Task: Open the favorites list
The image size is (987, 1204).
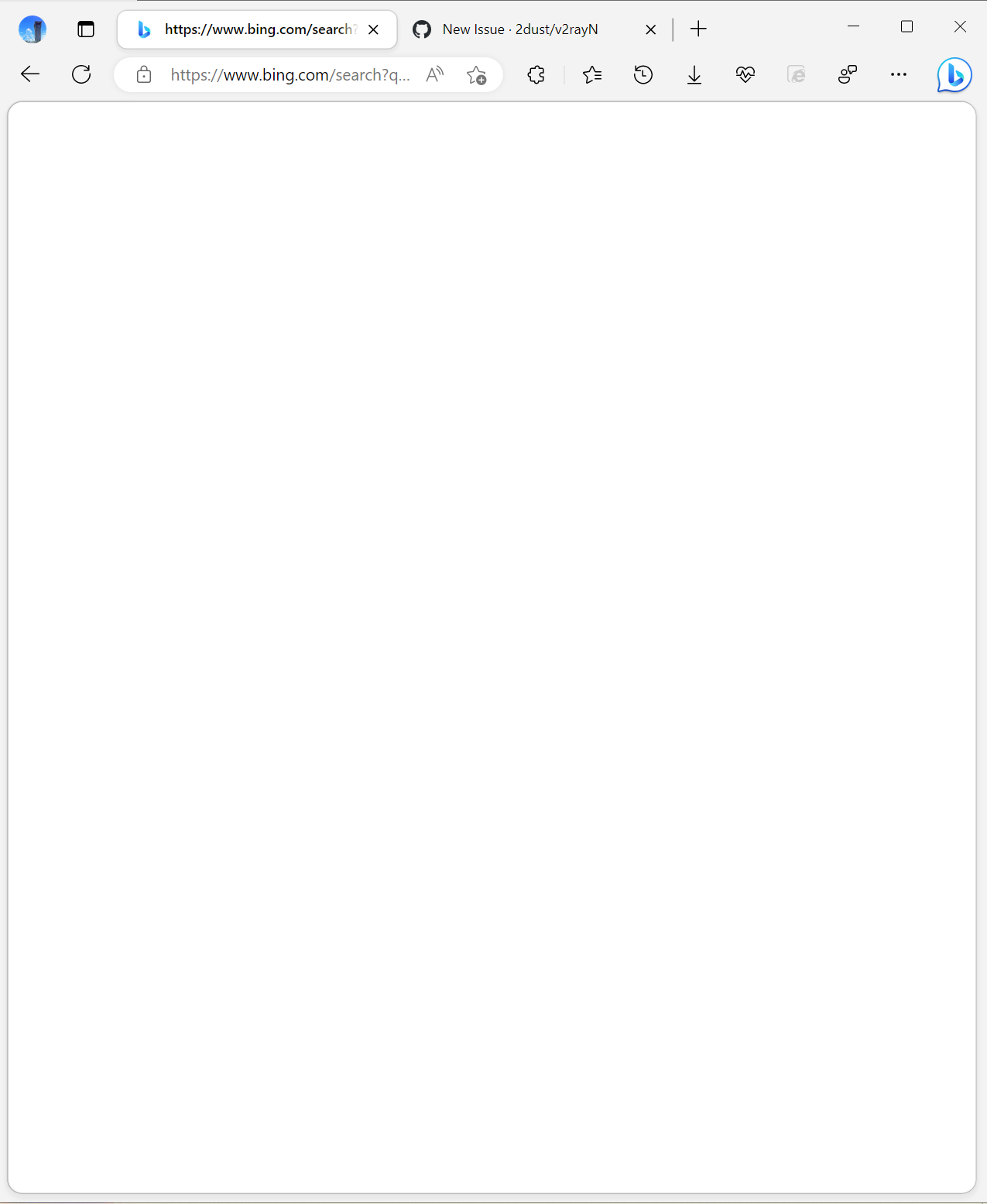Action: pyautogui.click(x=592, y=75)
